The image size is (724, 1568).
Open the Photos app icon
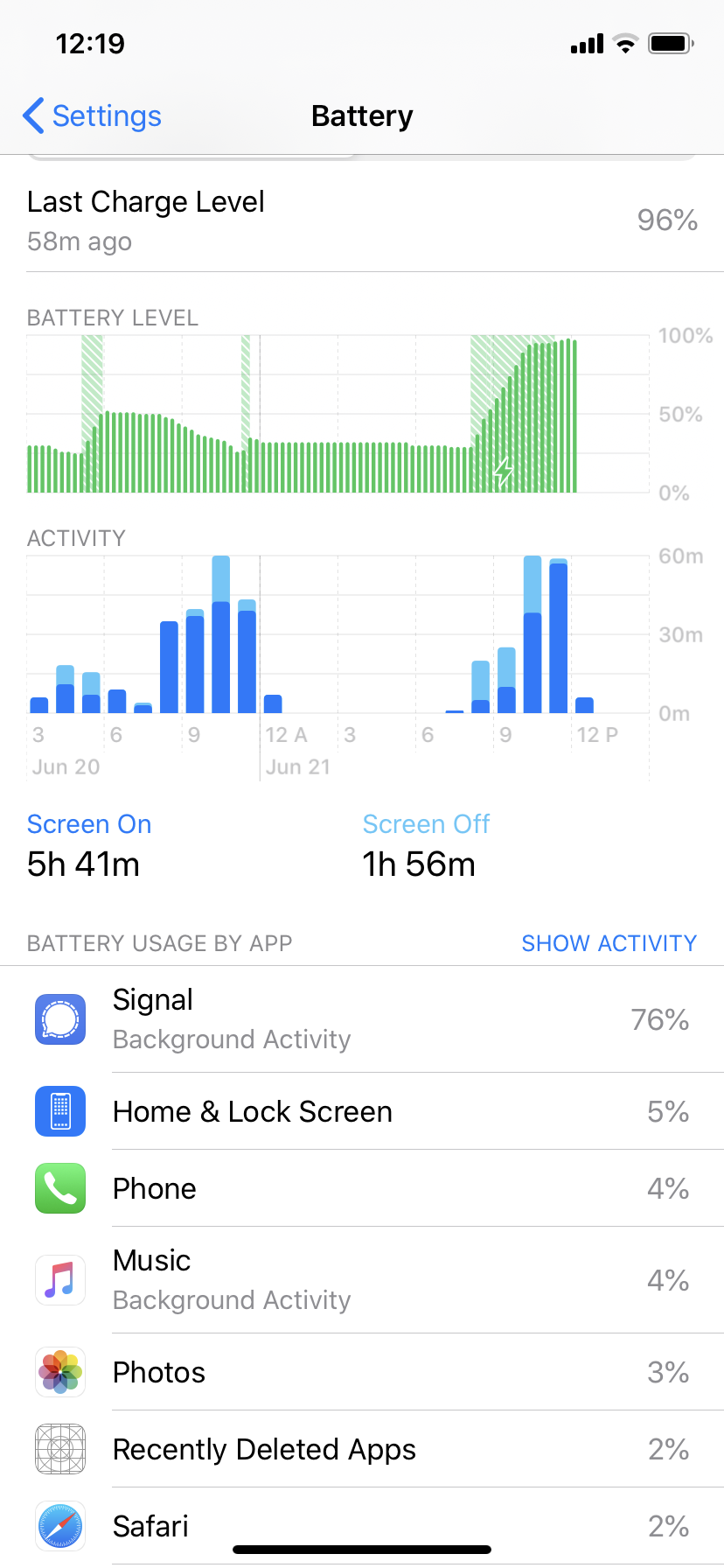[x=59, y=1372]
